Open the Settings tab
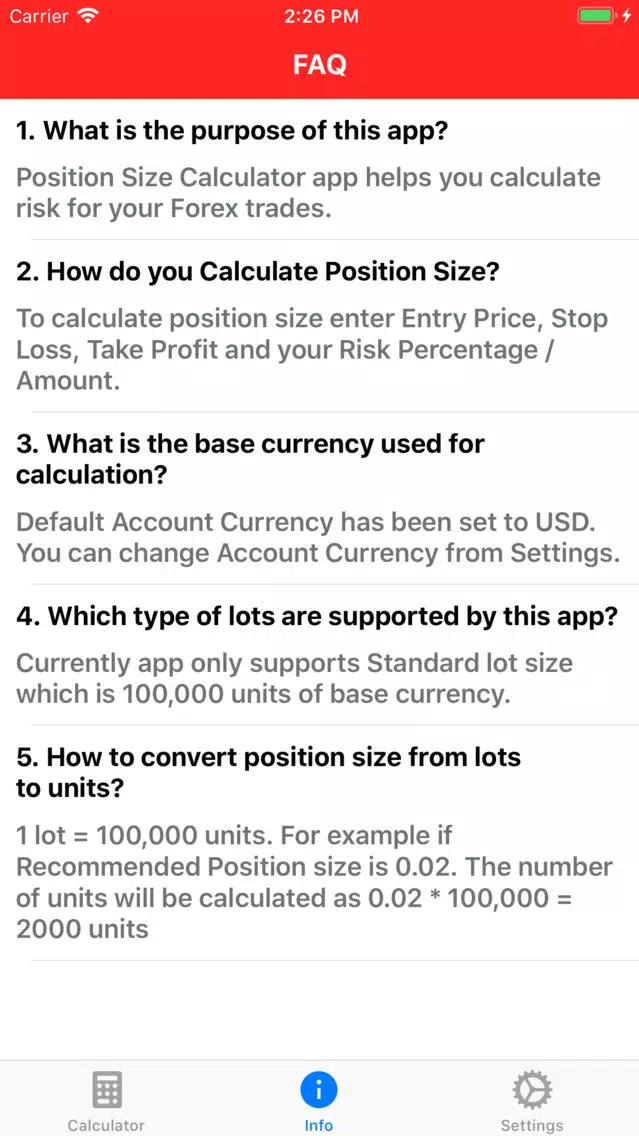The height and width of the screenshot is (1136, 639). tap(532, 1100)
